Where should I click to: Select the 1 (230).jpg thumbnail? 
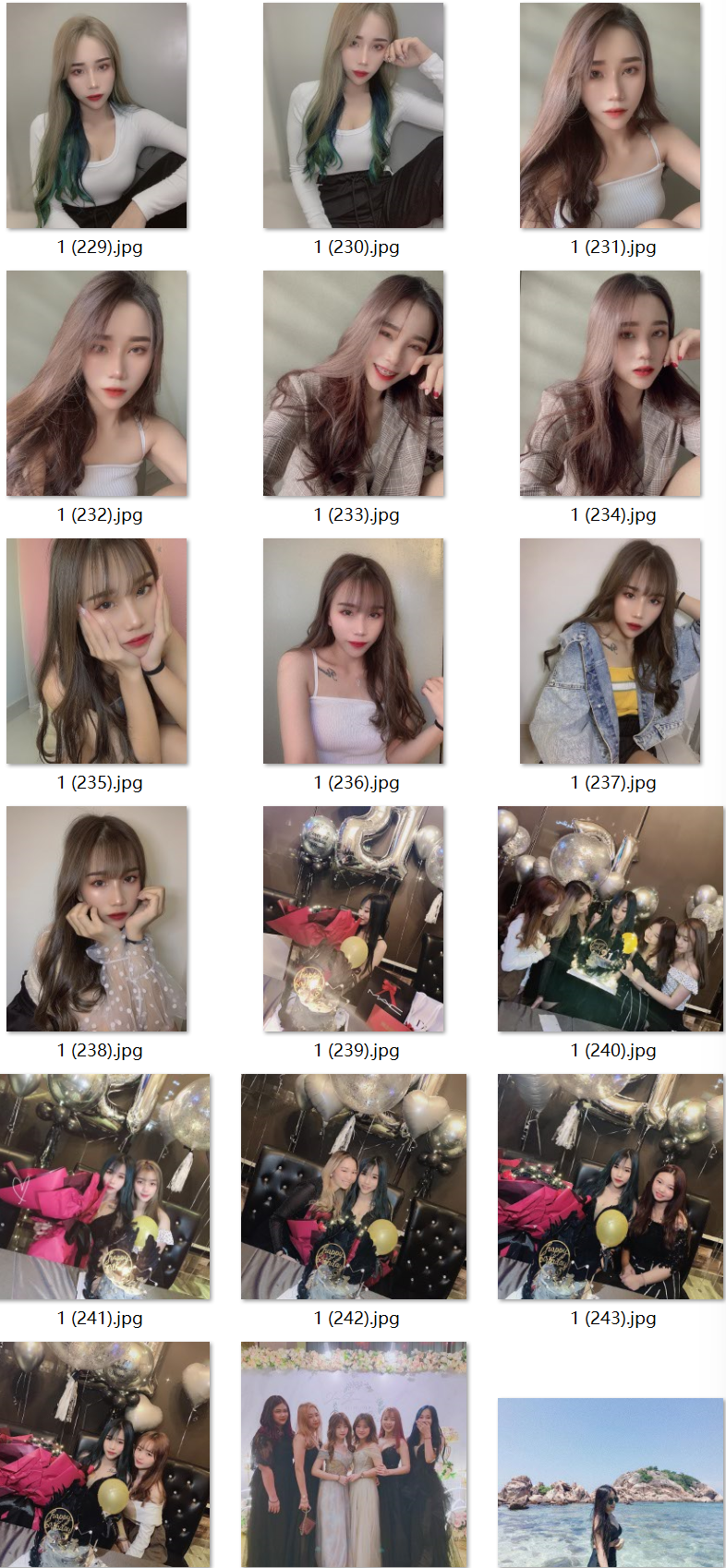tap(354, 116)
